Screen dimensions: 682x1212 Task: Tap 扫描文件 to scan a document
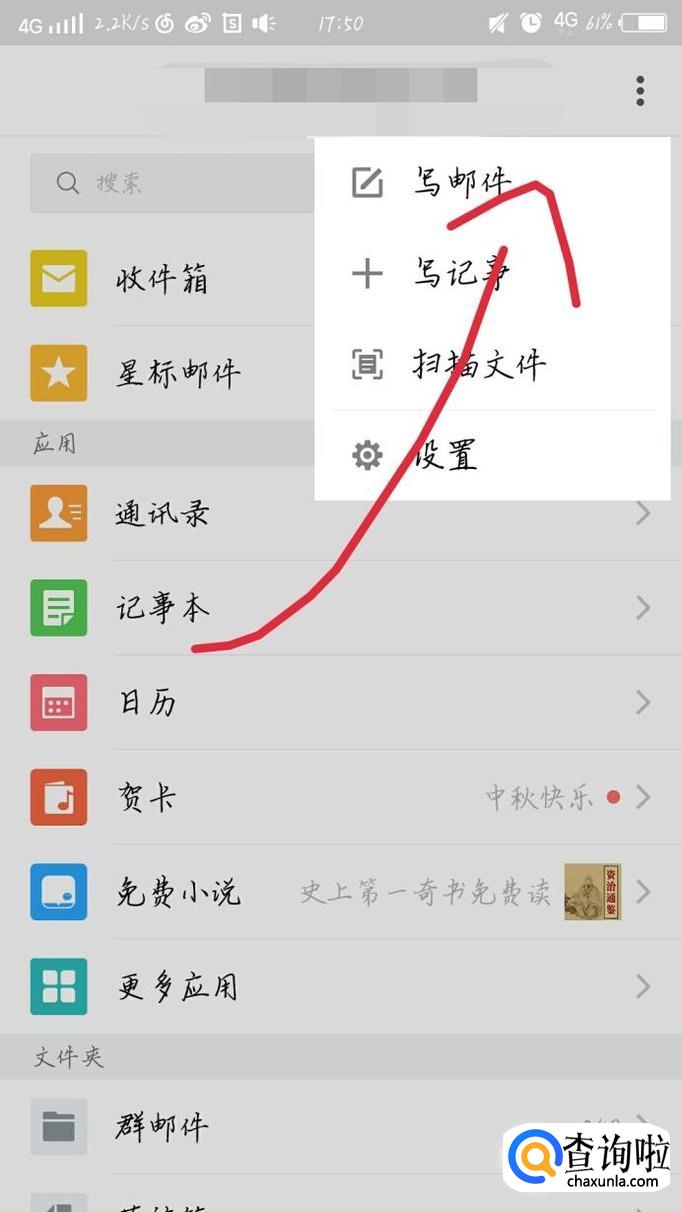492,364
